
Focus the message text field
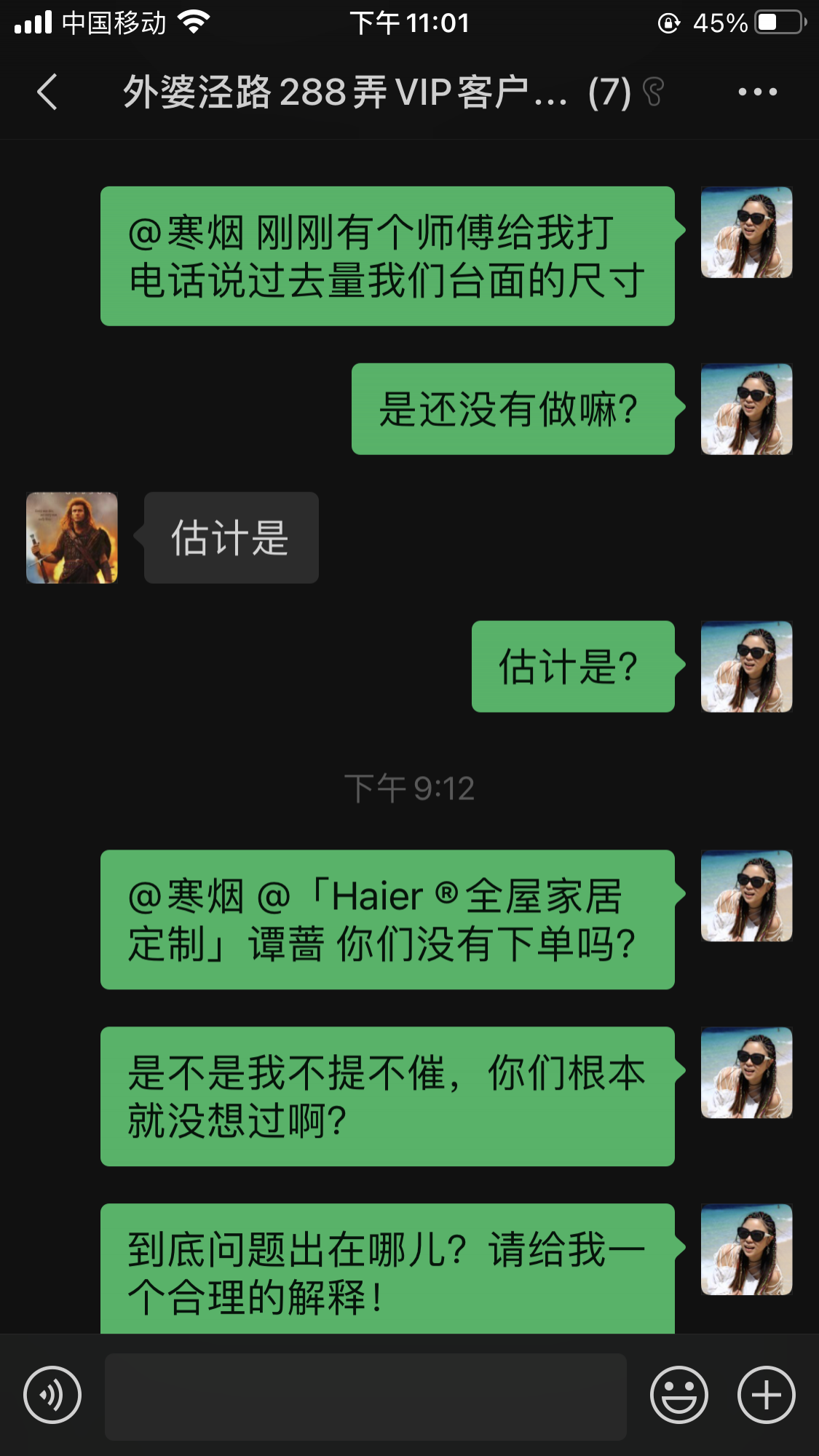(x=365, y=1396)
